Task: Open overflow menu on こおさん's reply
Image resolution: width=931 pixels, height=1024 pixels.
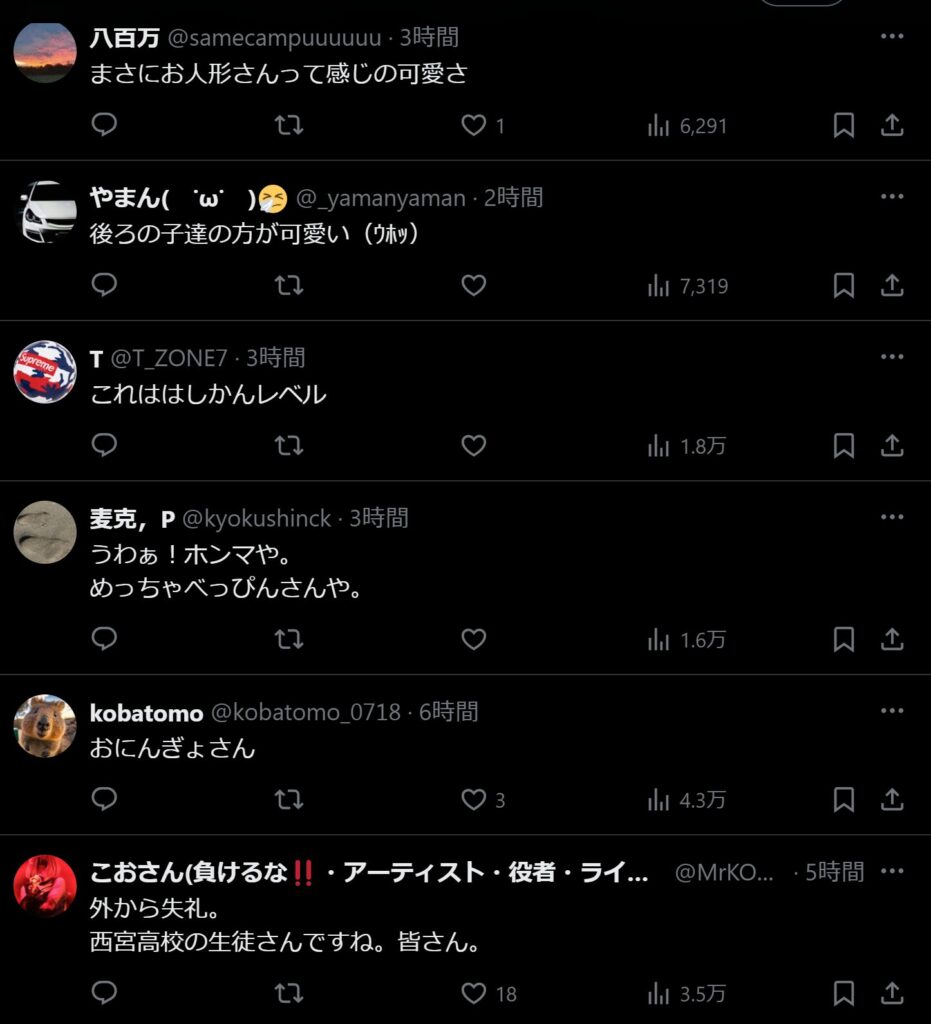Action: pyautogui.click(x=892, y=871)
